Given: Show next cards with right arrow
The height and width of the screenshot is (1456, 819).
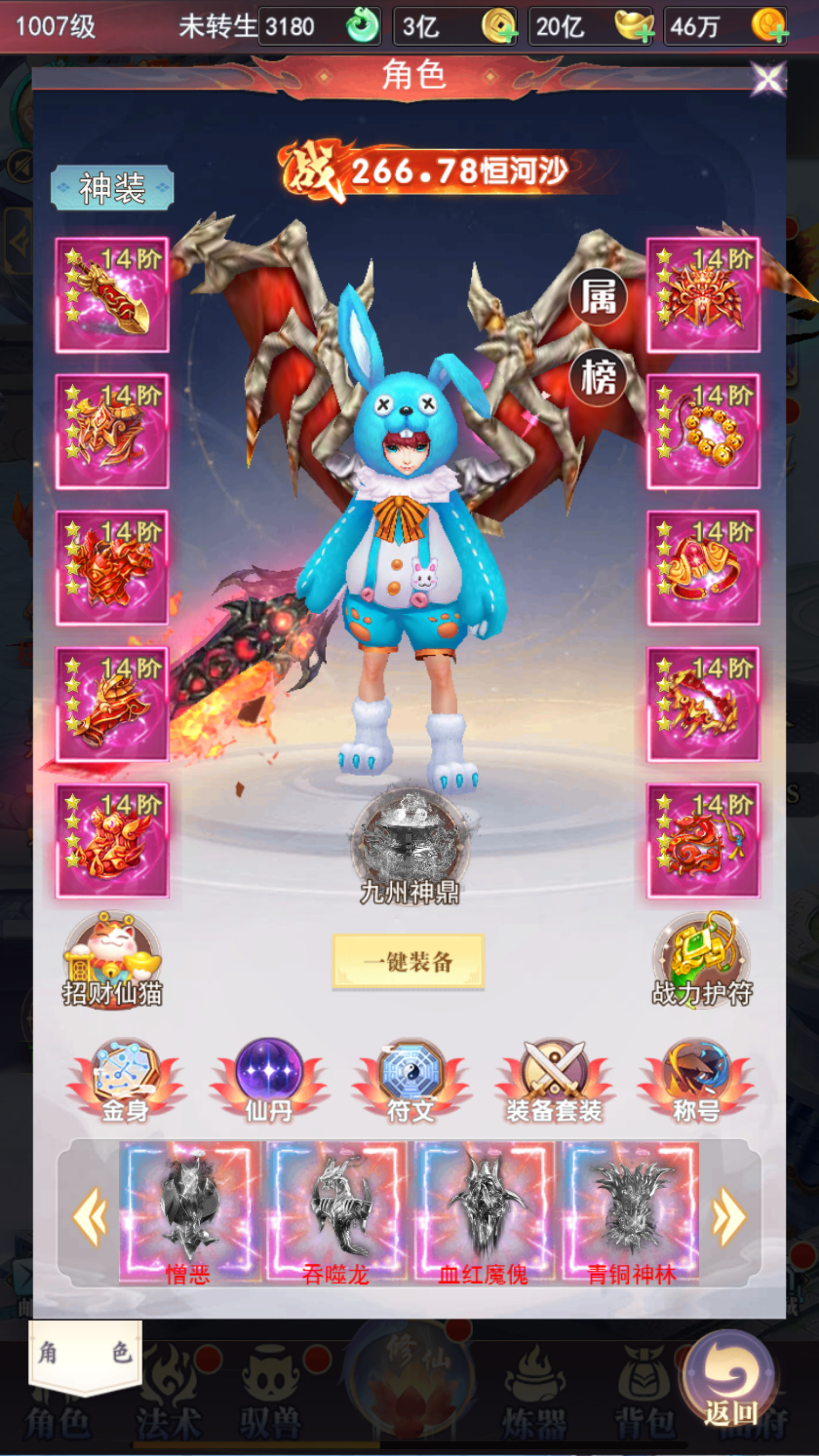Looking at the screenshot, I should point(729,1216).
